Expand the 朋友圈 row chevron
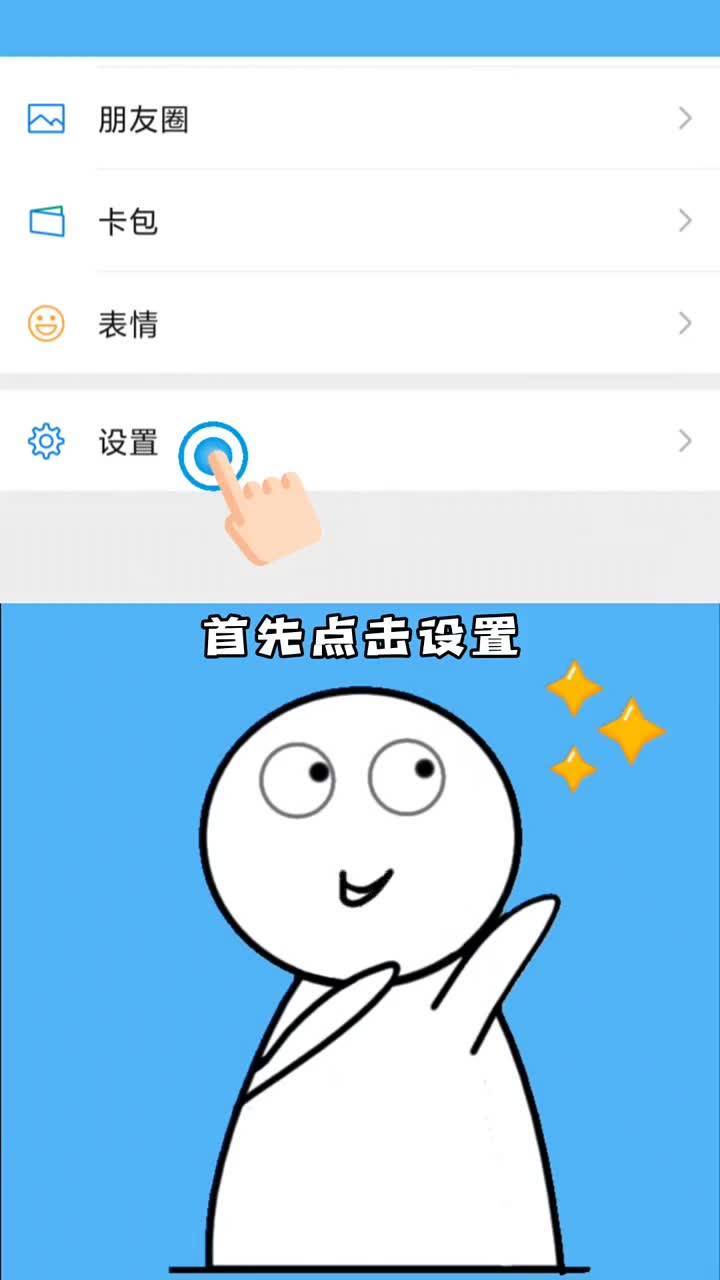 pyautogui.click(x=684, y=118)
